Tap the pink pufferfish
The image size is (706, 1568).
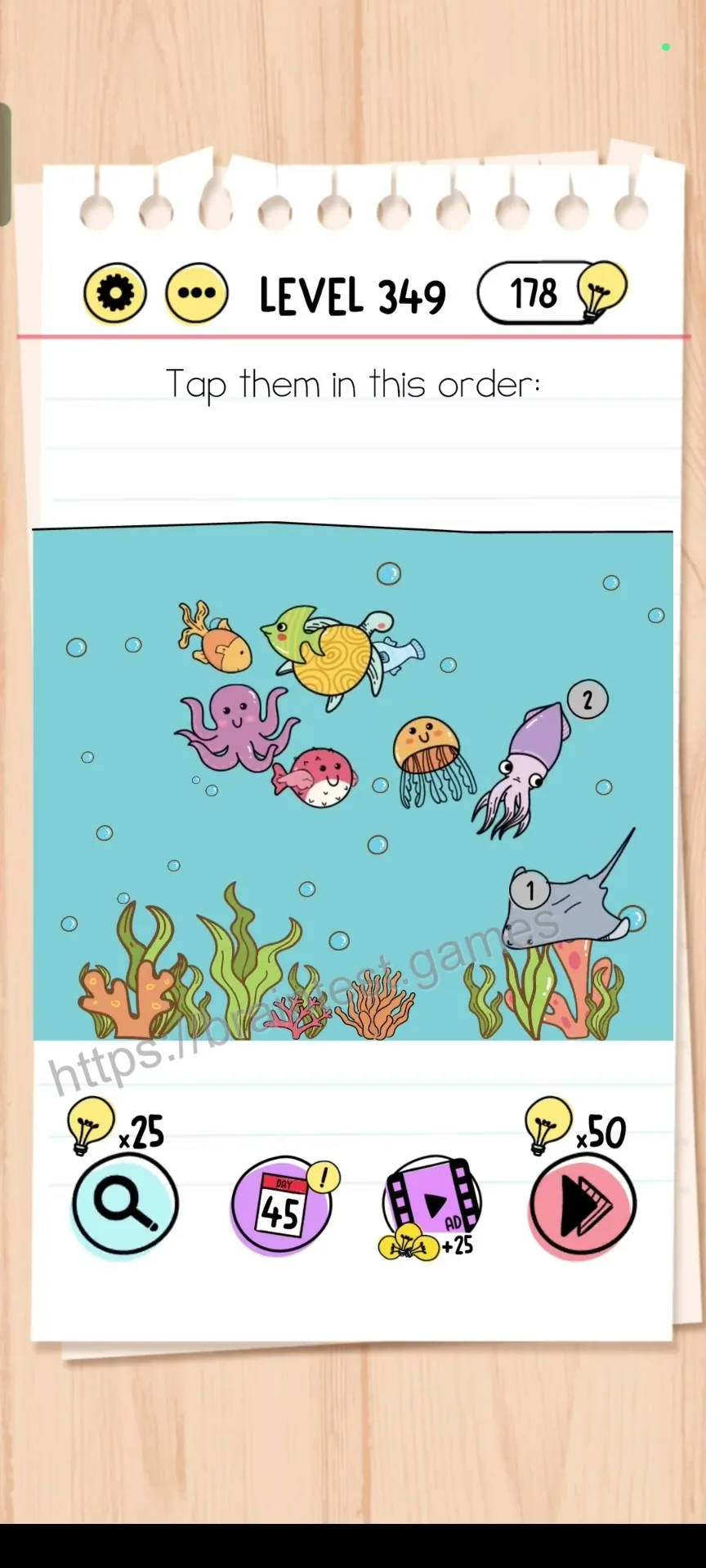316,777
